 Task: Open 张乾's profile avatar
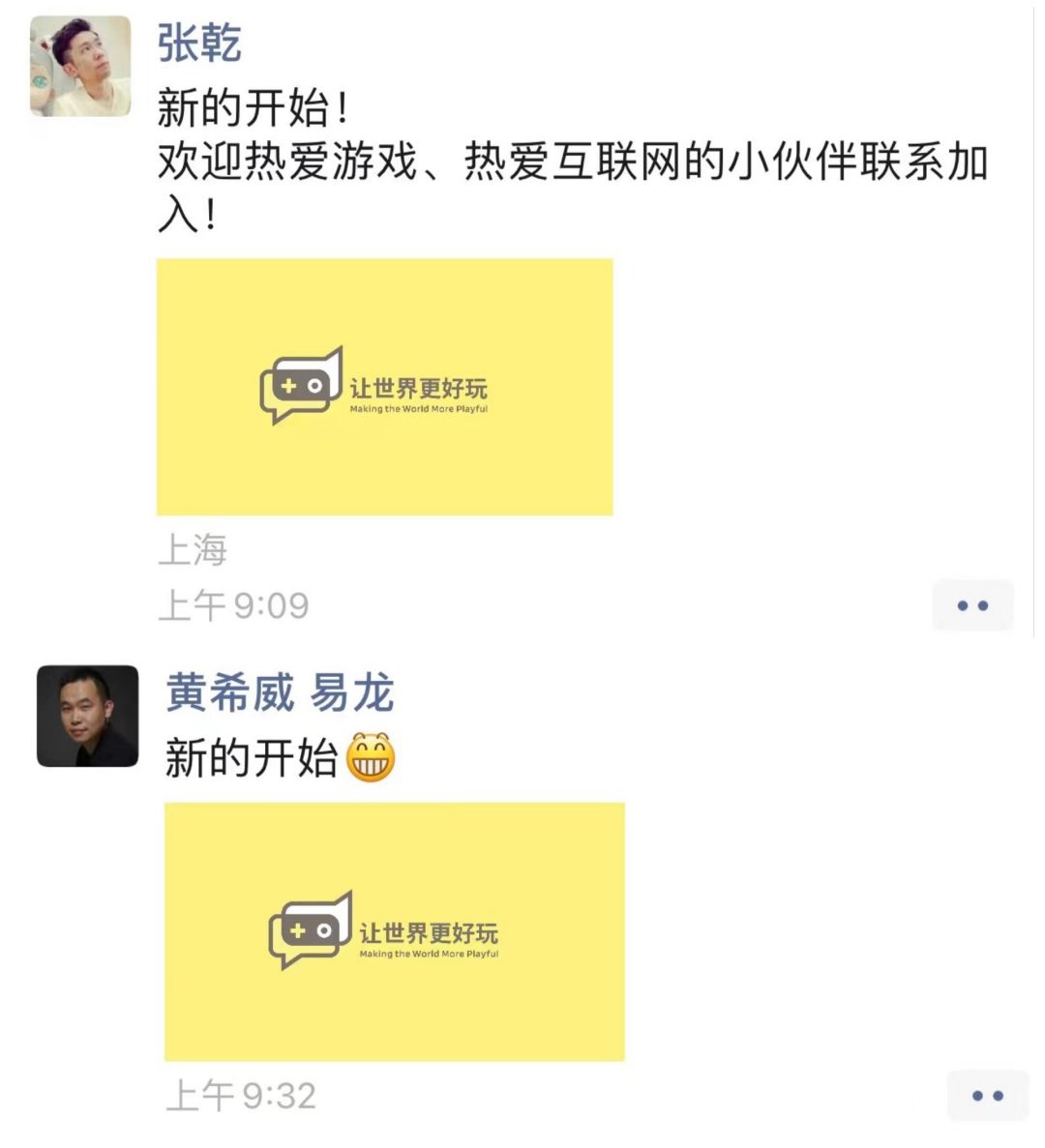coord(80,67)
